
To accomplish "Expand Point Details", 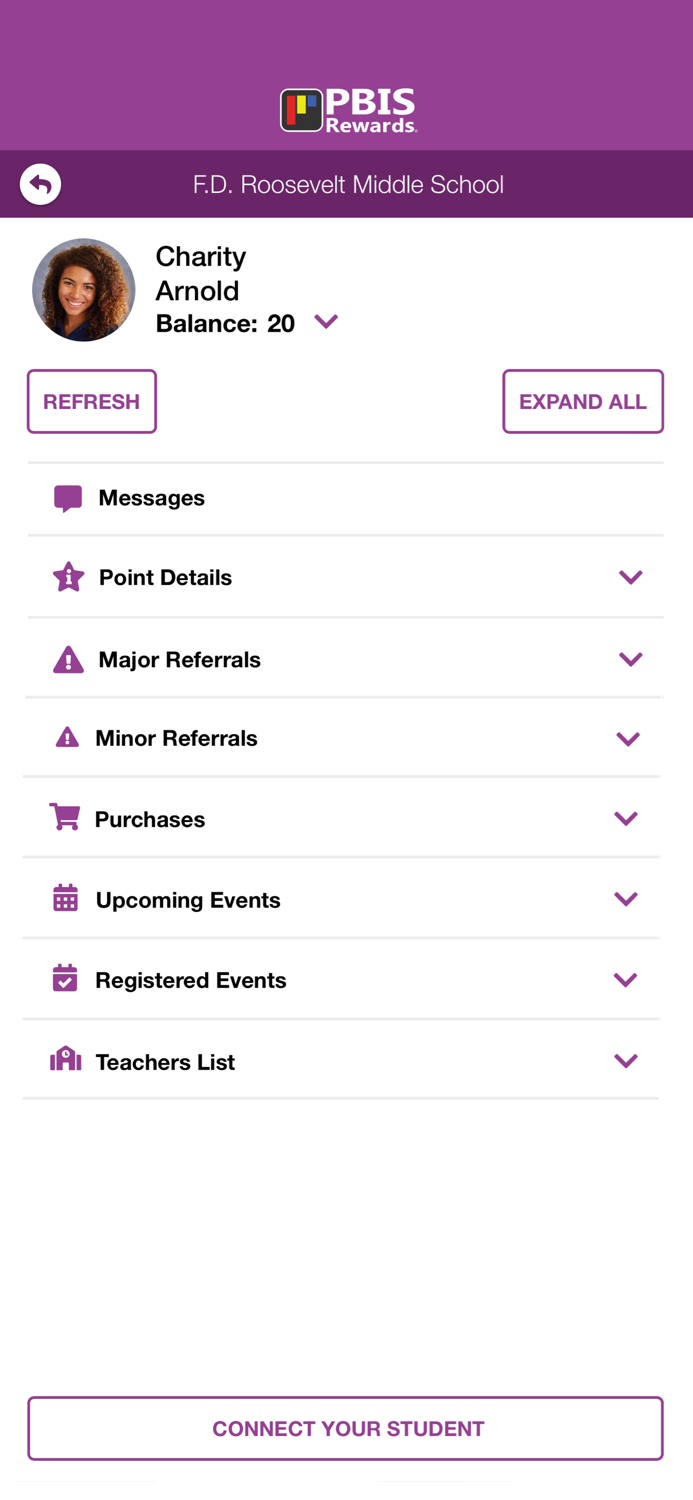I will coord(630,577).
